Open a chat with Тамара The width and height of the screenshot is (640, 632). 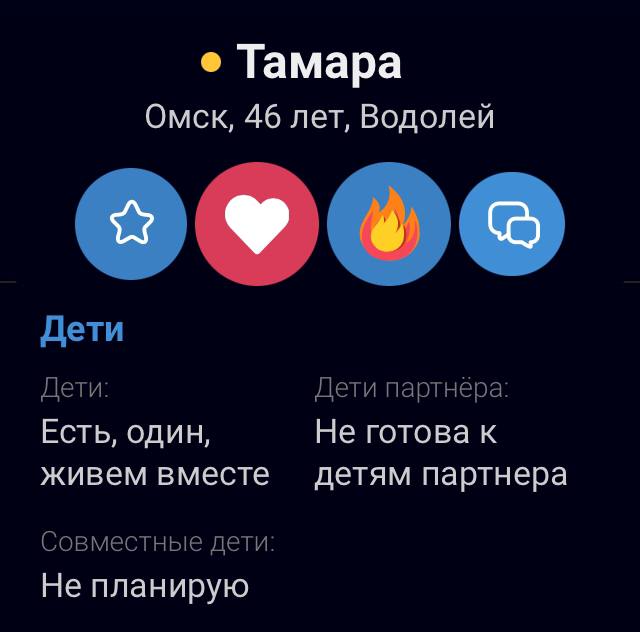(x=512, y=224)
